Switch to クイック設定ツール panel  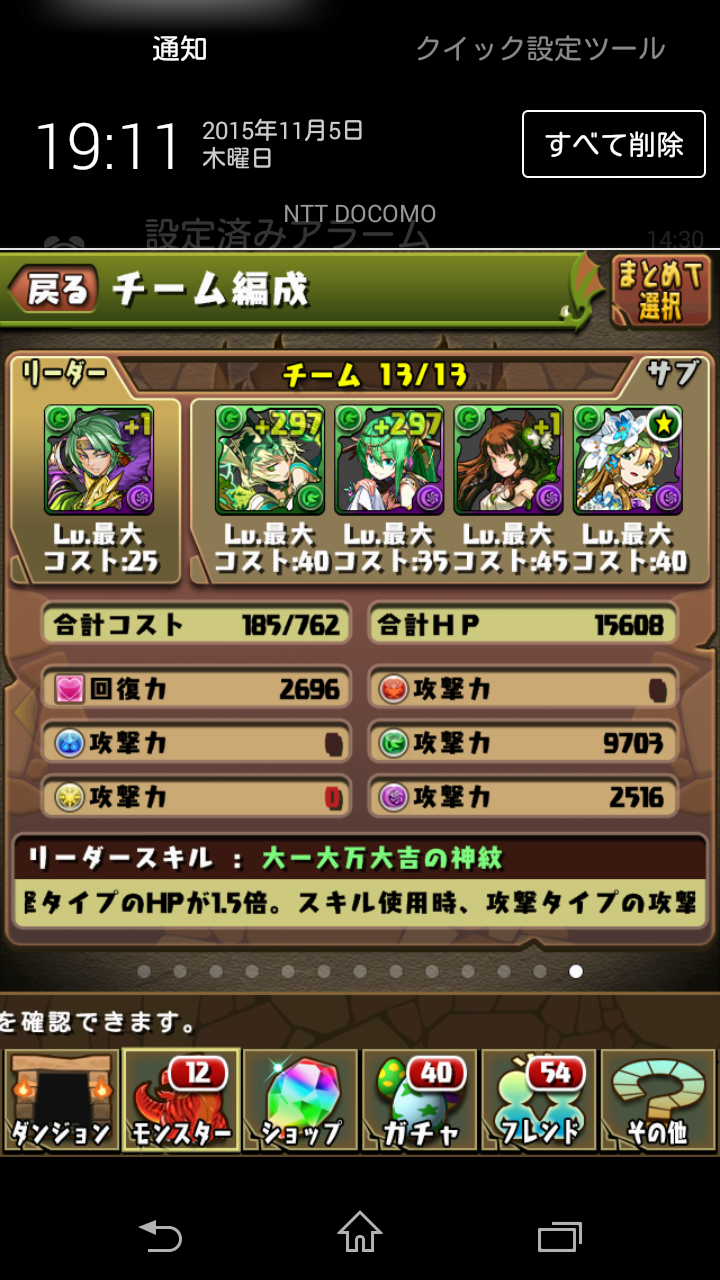(x=540, y=48)
